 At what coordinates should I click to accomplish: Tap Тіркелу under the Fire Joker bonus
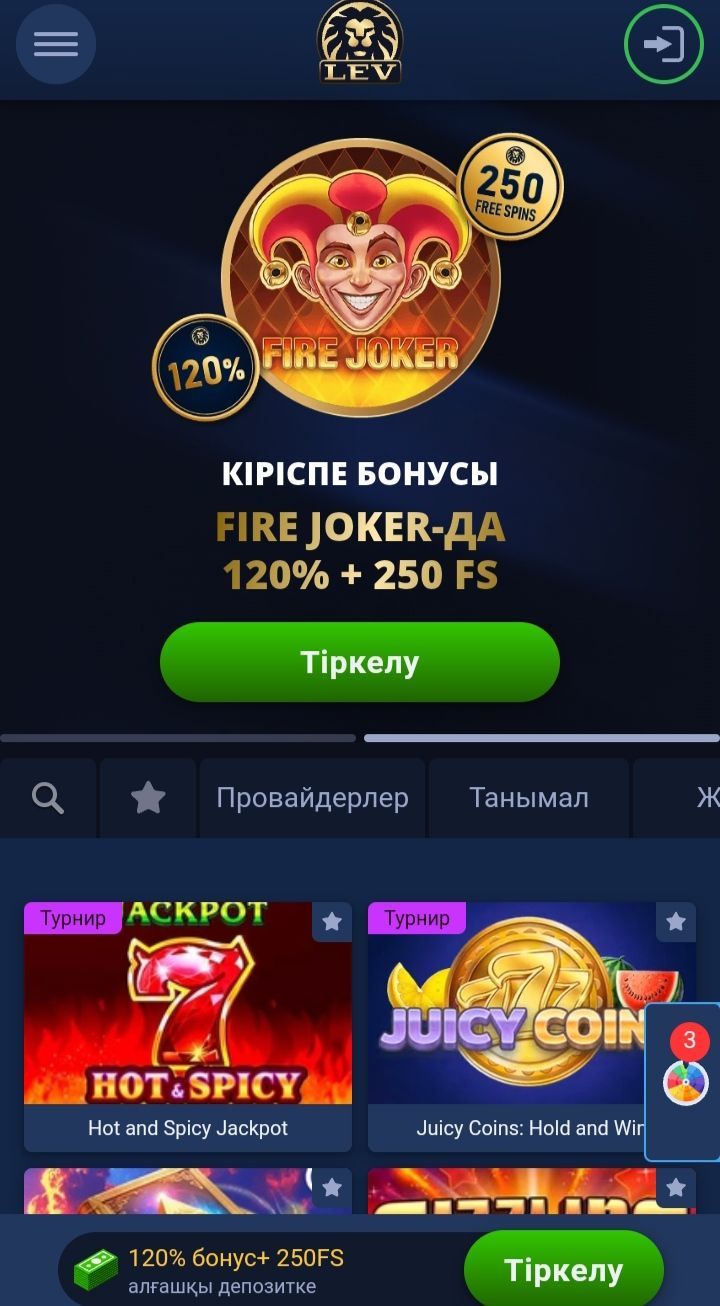coord(360,662)
